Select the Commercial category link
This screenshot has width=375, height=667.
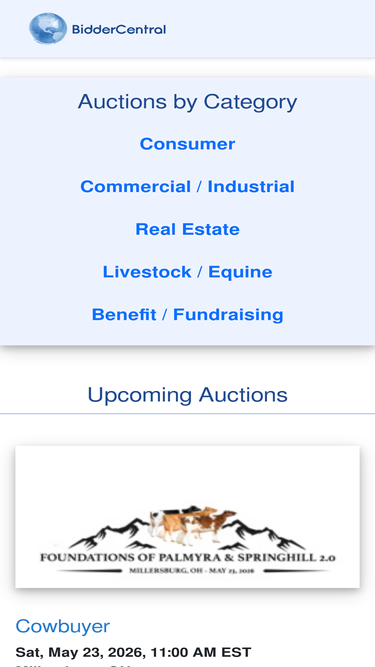pyautogui.click(x=135, y=186)
